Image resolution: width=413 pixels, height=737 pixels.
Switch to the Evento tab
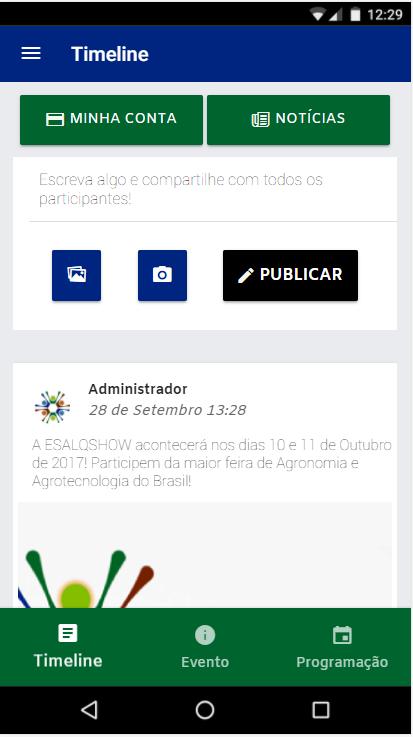(x=205, y=647)
